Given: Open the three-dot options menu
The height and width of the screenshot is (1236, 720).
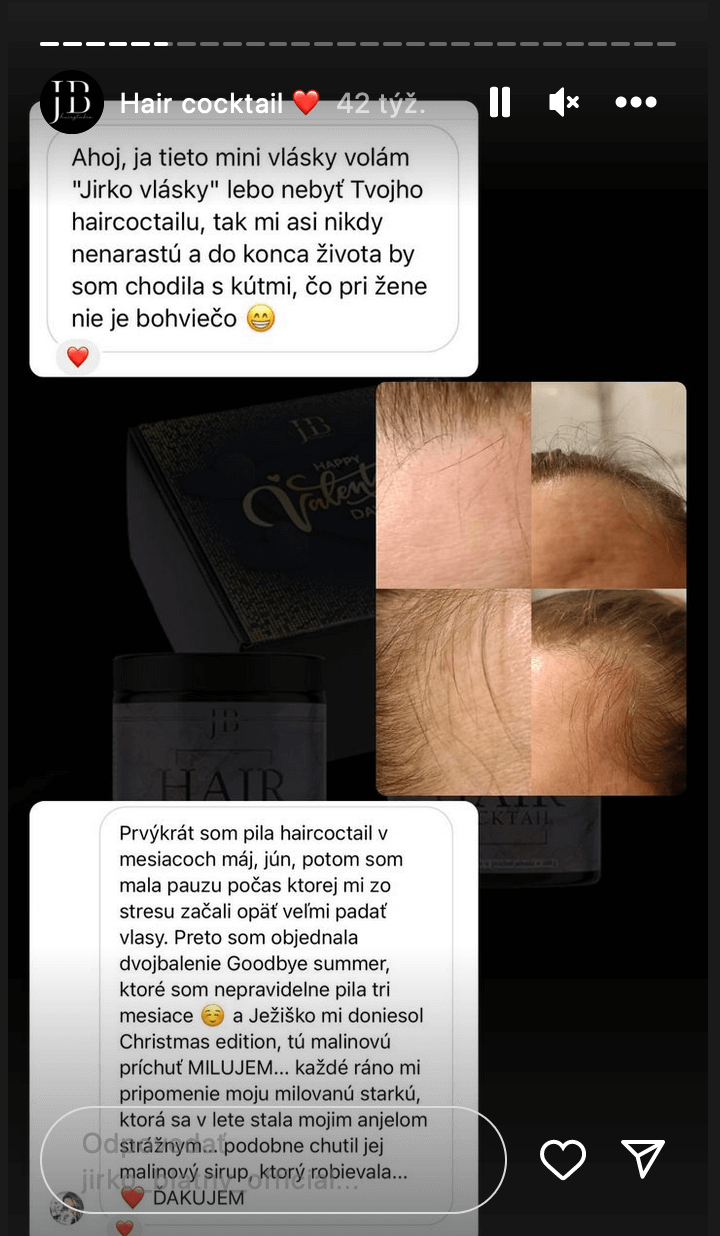Looking at the screenshot, I should coord(636,102).
